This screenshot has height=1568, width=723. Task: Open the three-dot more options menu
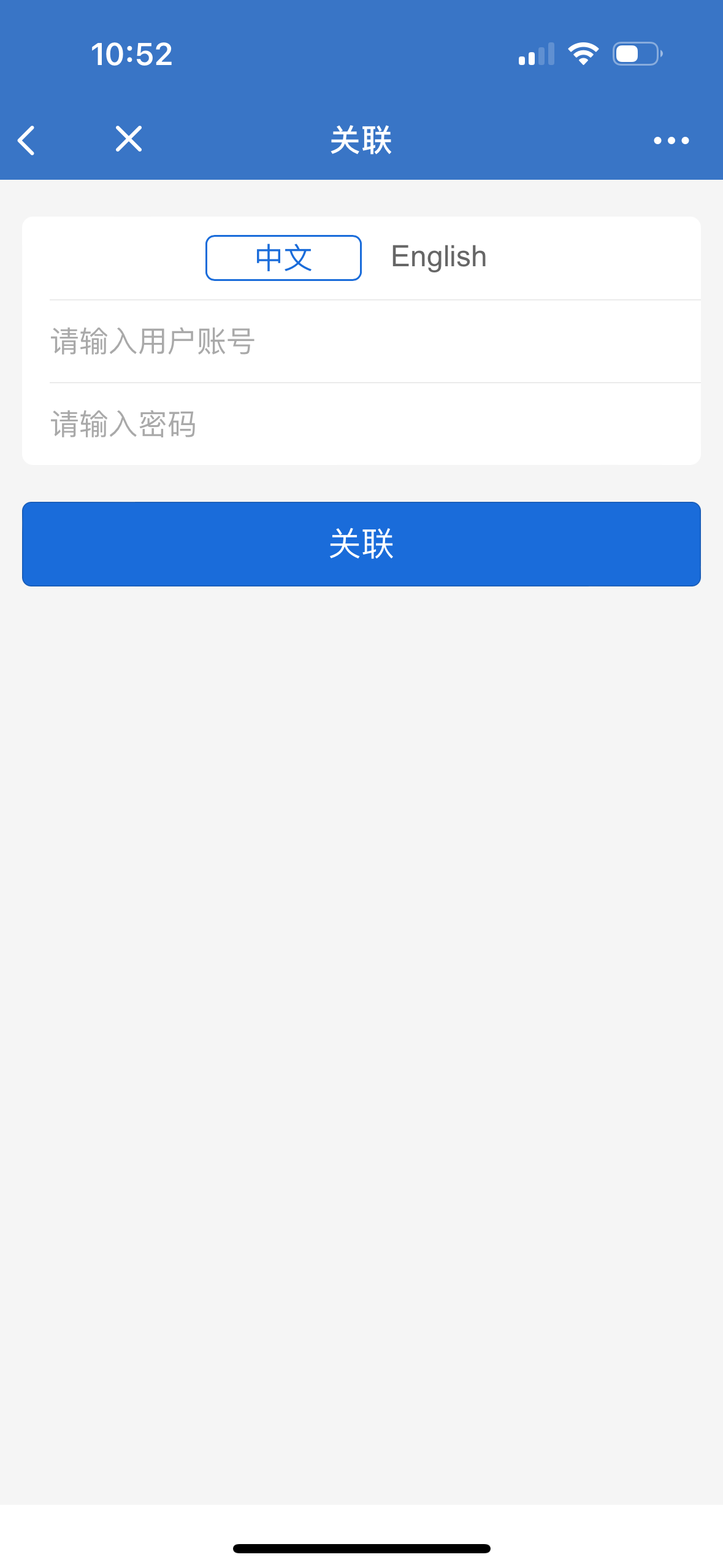point(671,140)
